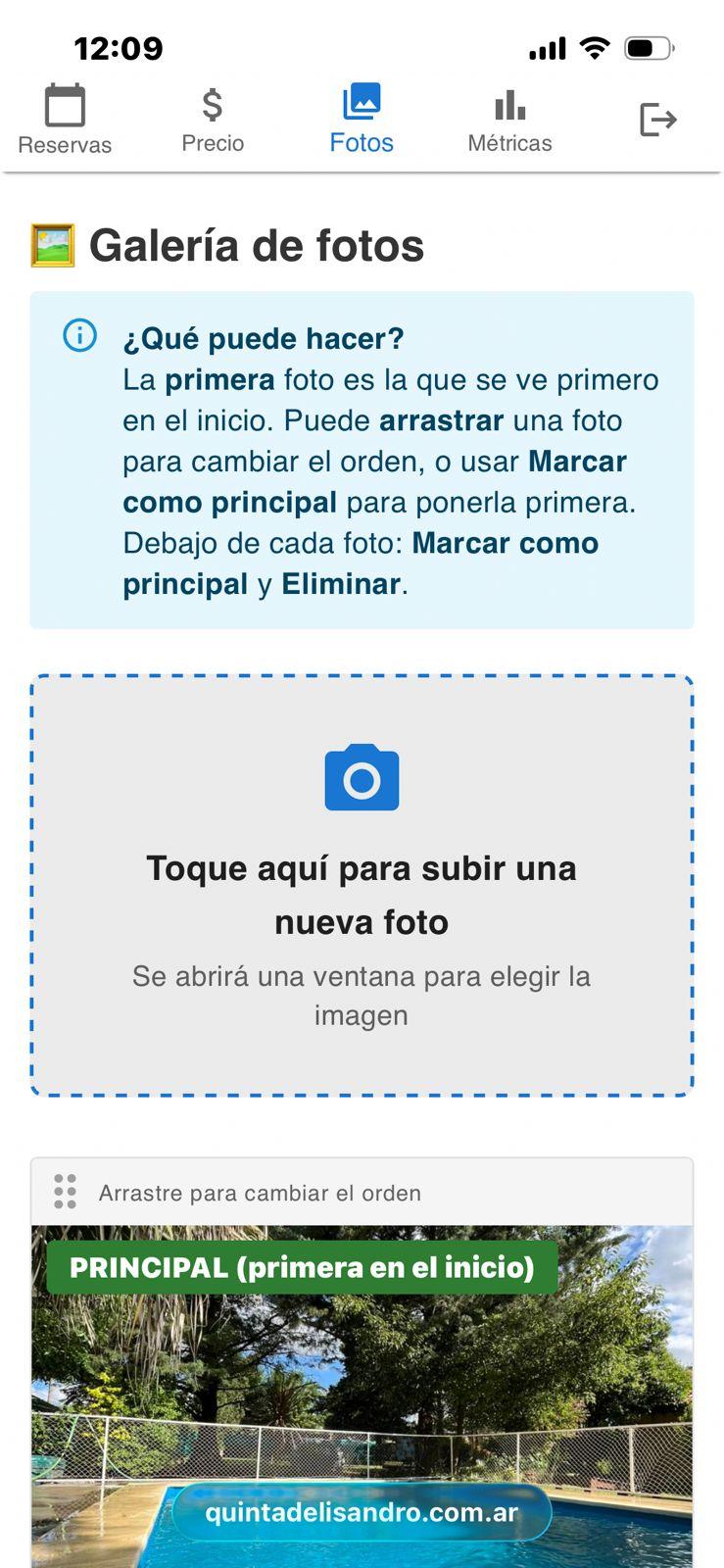Tap the clock showing 12:09

(x=118, y=45)
